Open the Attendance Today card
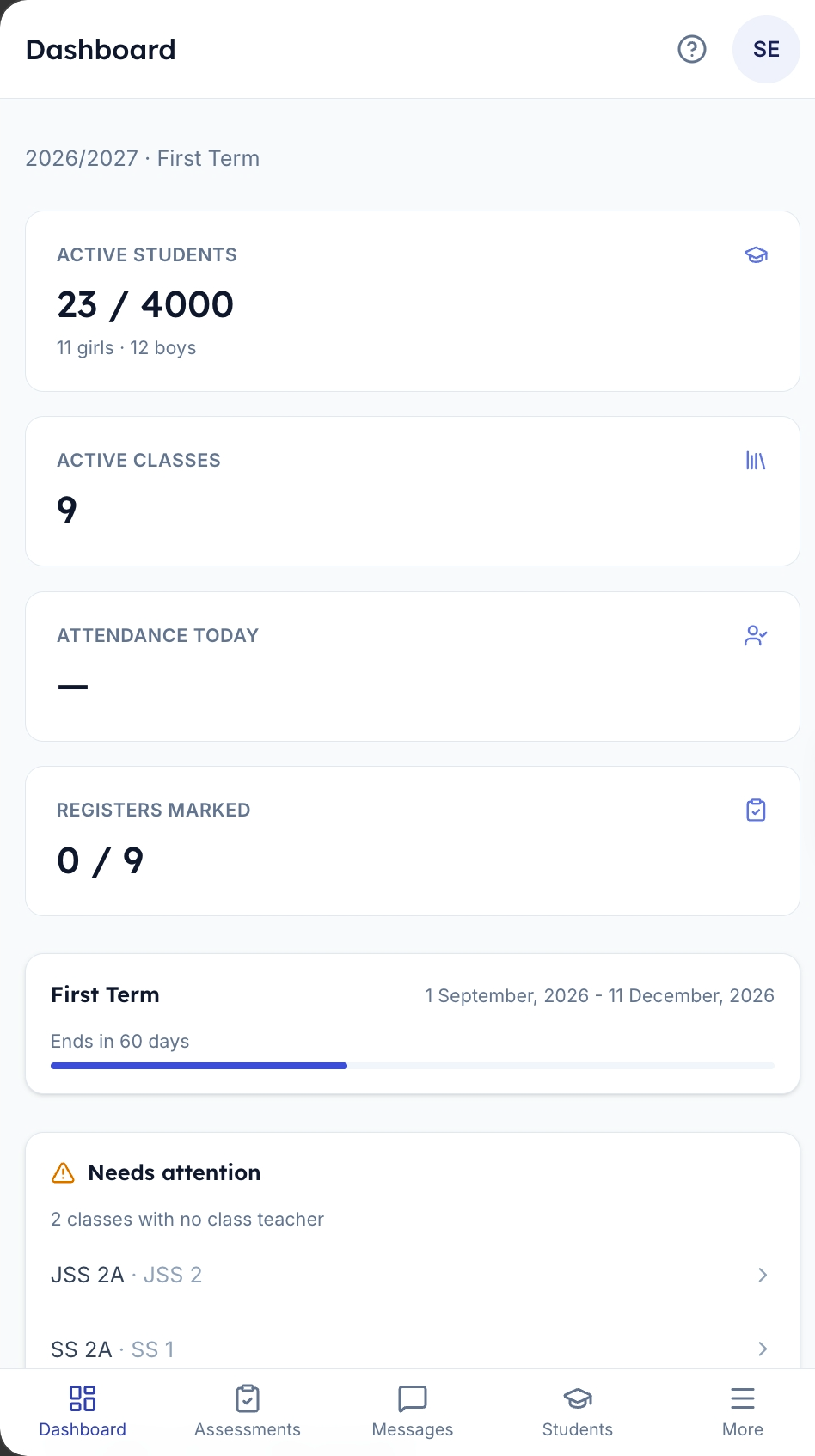815x1456 pixels. [x=413, y=666]
